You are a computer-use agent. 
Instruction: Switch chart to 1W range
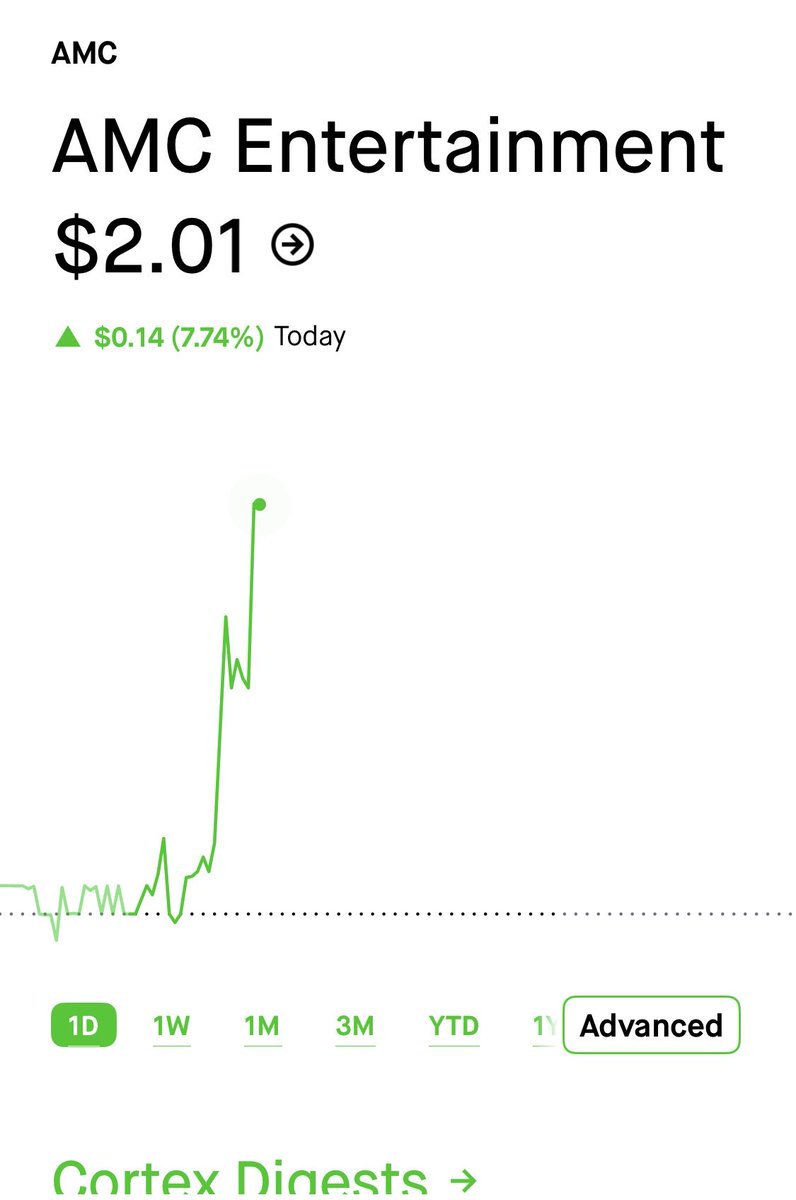pos(171,1026)
